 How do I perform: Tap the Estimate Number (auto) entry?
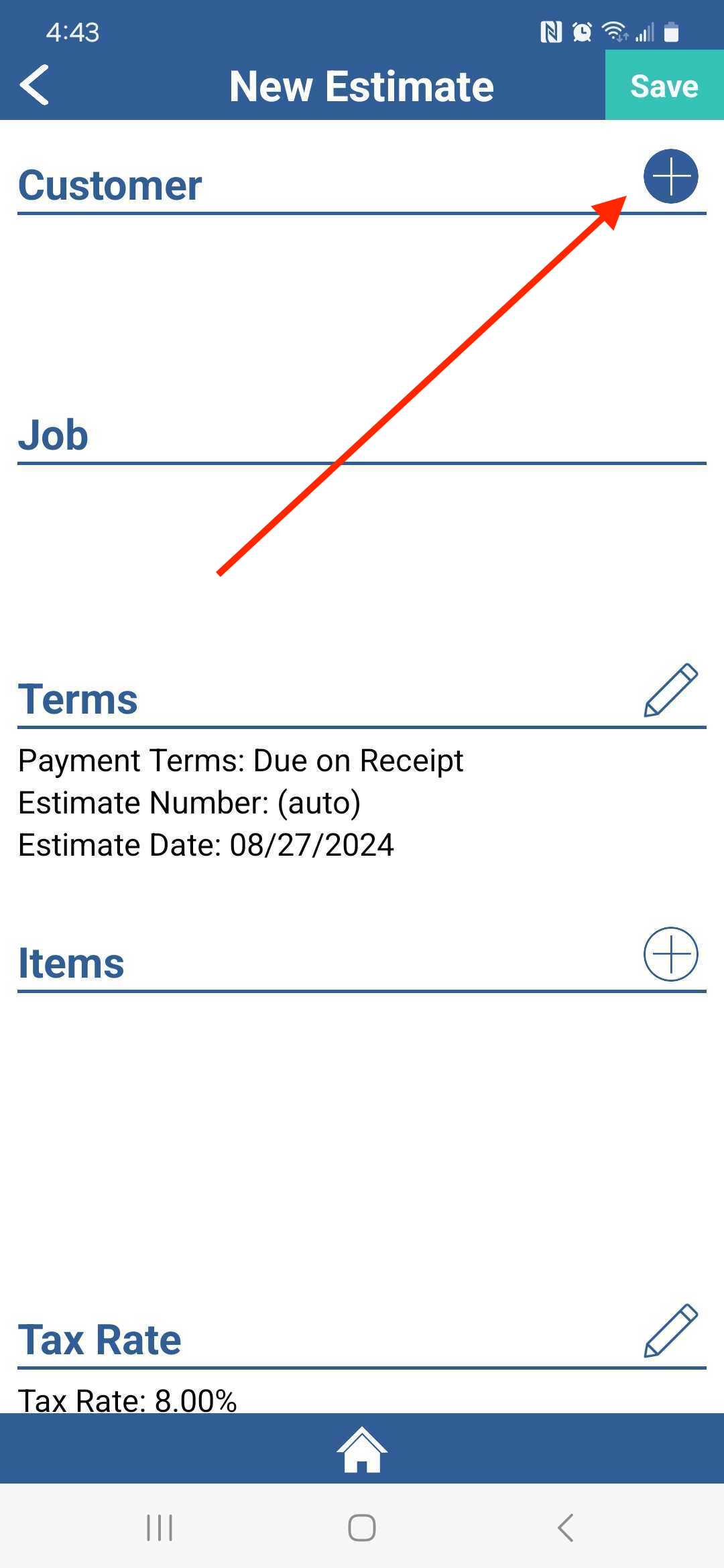pos(190,803)
